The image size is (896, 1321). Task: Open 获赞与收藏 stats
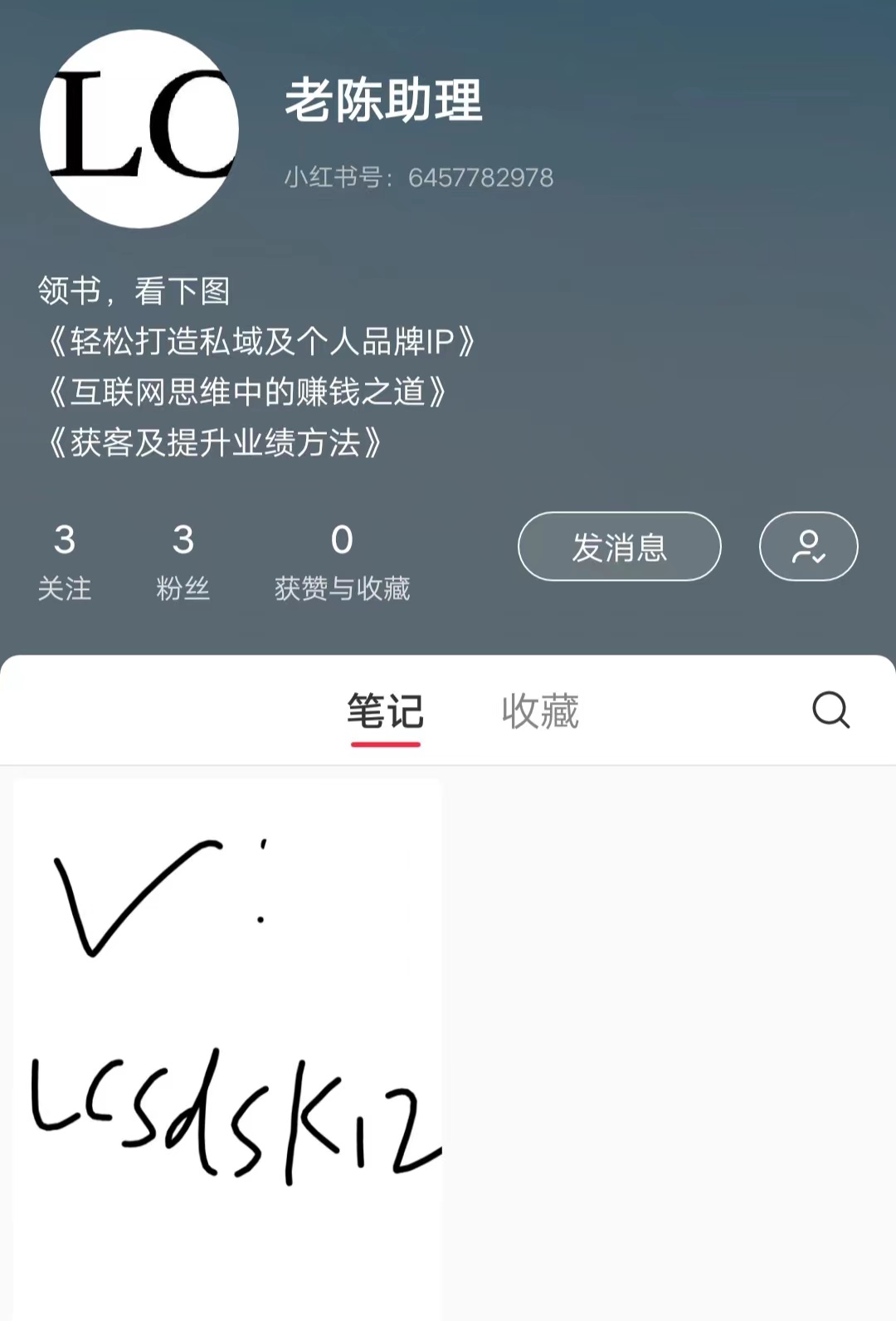pos(342,561)
